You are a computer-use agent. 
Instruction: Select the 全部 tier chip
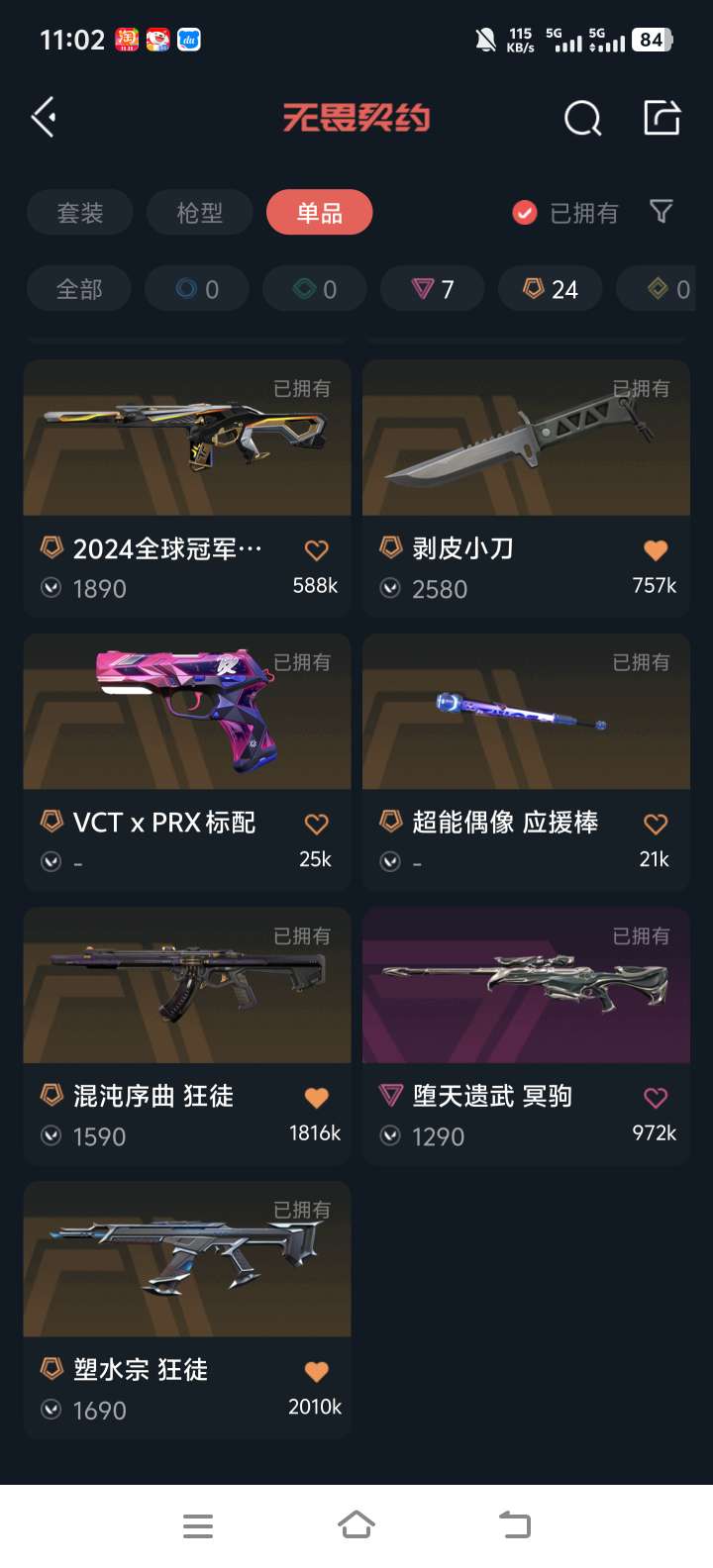[x=79, y=289]
